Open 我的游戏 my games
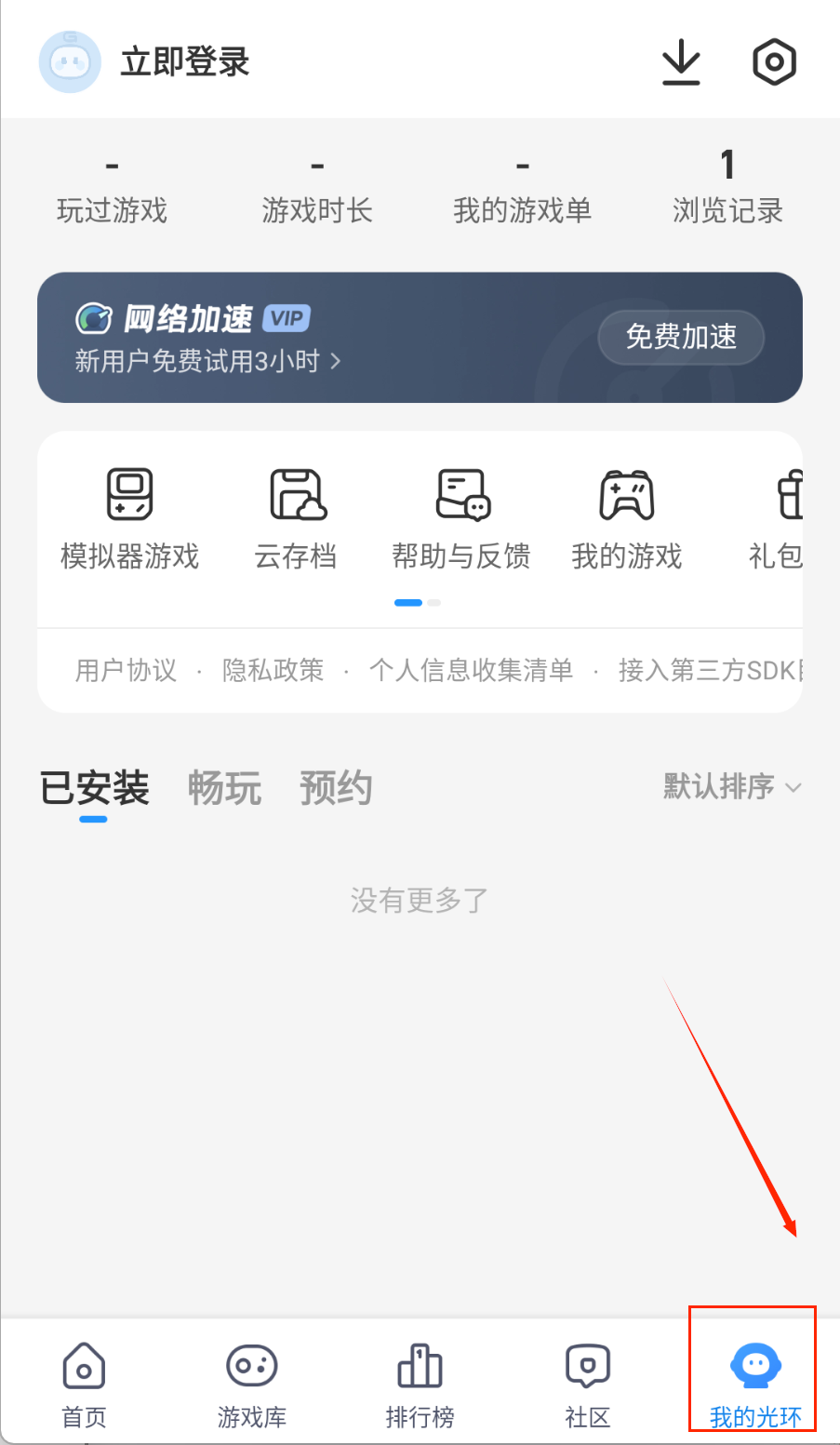This screenshot has height=1445, width=840. [x=627, y=518]
